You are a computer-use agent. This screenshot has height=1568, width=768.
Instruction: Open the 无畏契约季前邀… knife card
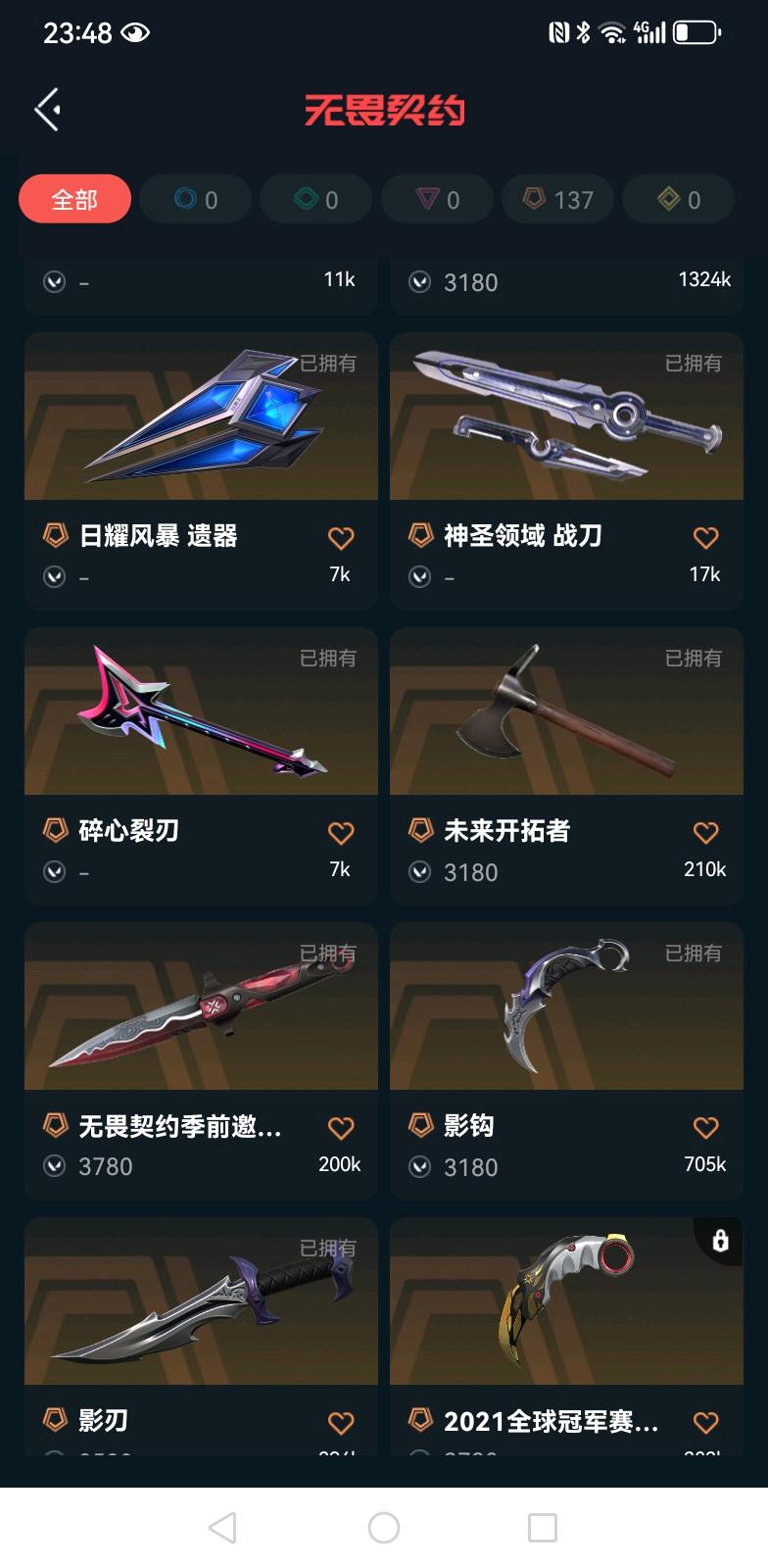point(201,1060)
